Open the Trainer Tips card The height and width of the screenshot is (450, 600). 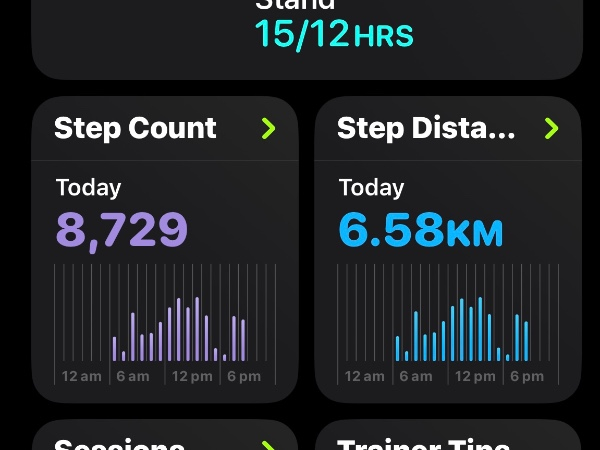(447, 440)
